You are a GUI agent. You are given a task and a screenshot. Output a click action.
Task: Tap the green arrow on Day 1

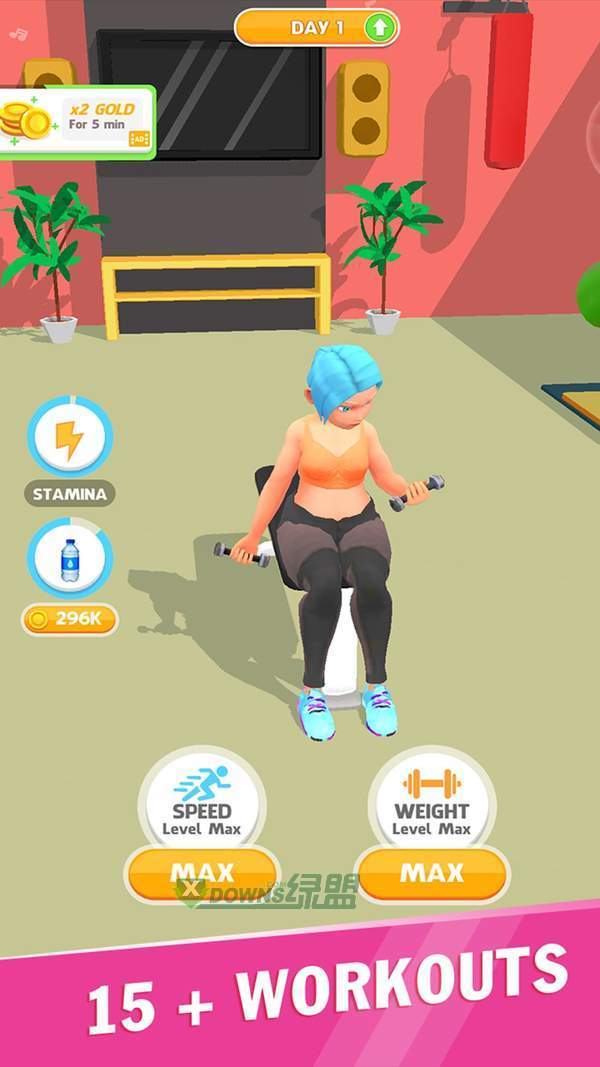point(380,28)
